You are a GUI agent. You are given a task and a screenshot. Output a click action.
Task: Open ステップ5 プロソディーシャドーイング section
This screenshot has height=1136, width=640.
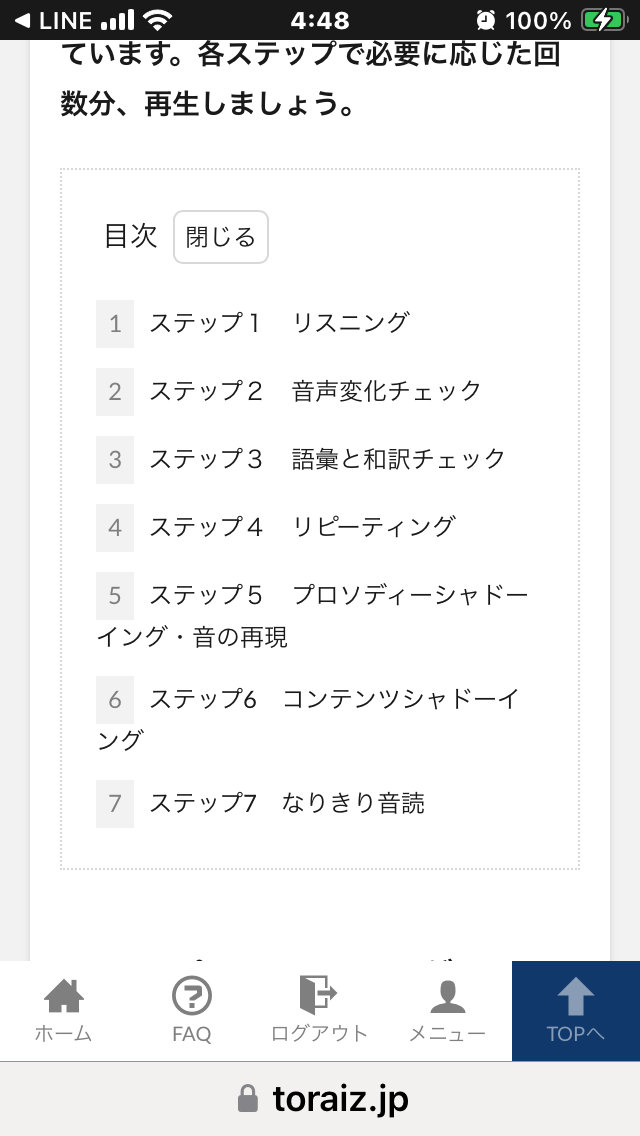point(312,616)
